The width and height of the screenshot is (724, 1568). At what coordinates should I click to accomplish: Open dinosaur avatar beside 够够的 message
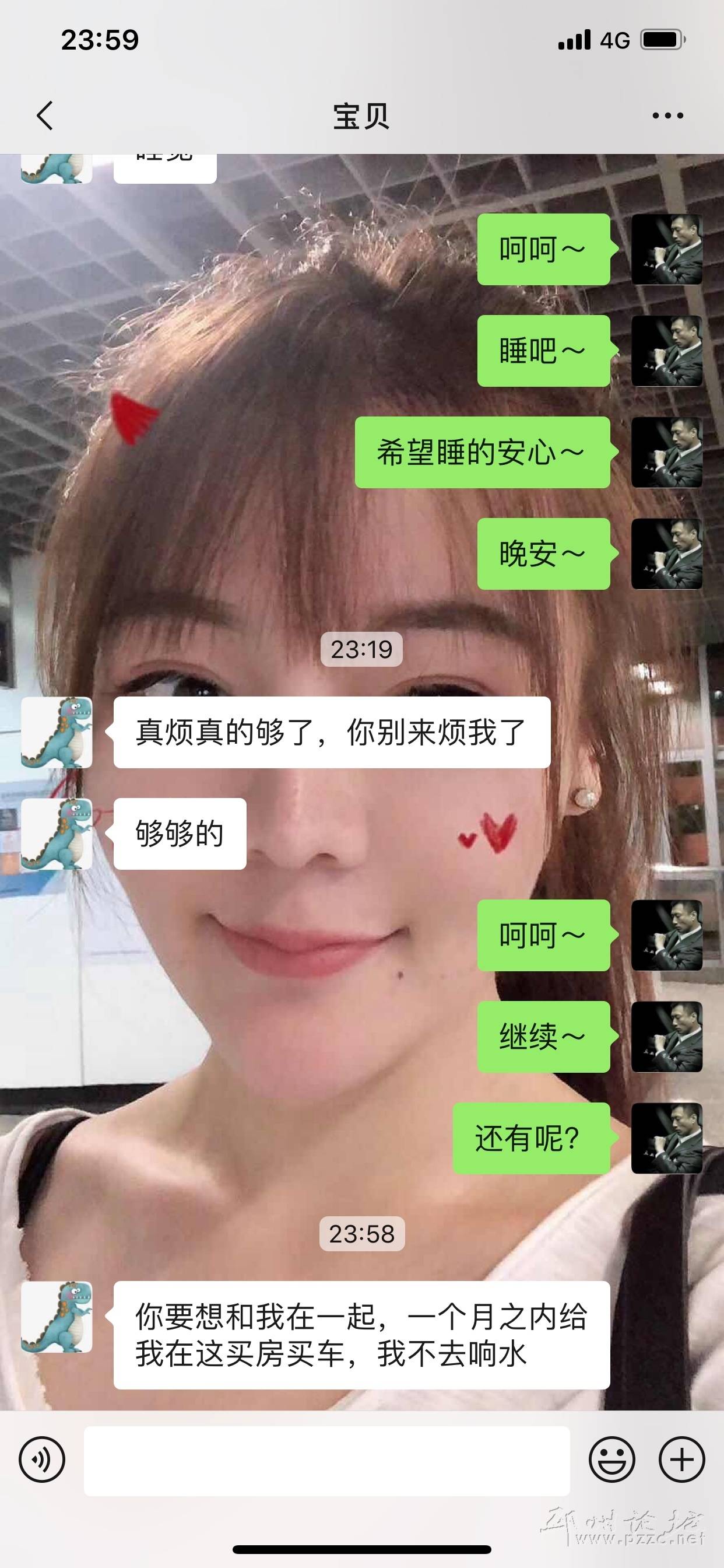(57, 834)
